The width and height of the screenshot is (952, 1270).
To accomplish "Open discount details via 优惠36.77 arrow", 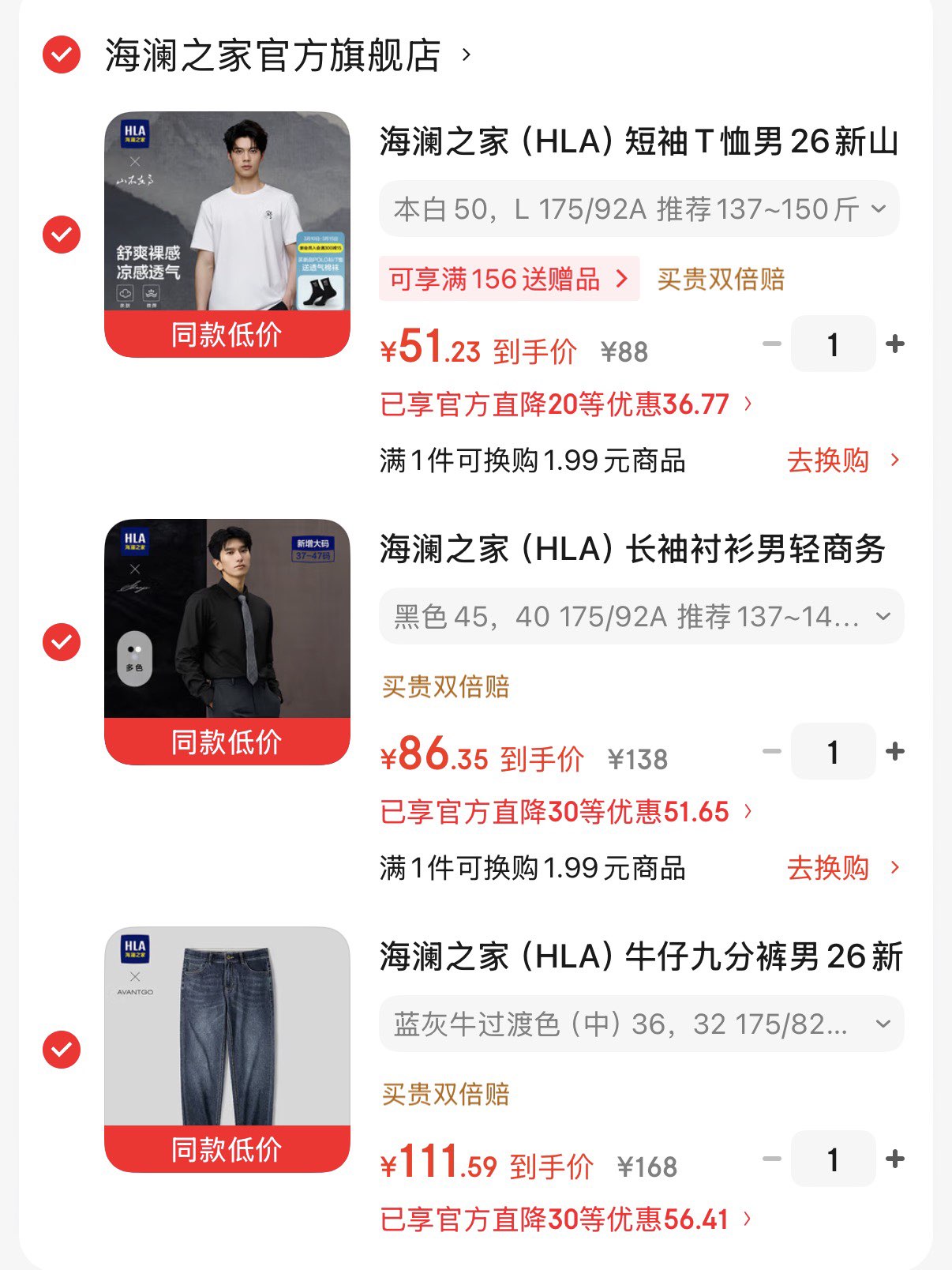I will pyautogui.click(x=745, y=404).
